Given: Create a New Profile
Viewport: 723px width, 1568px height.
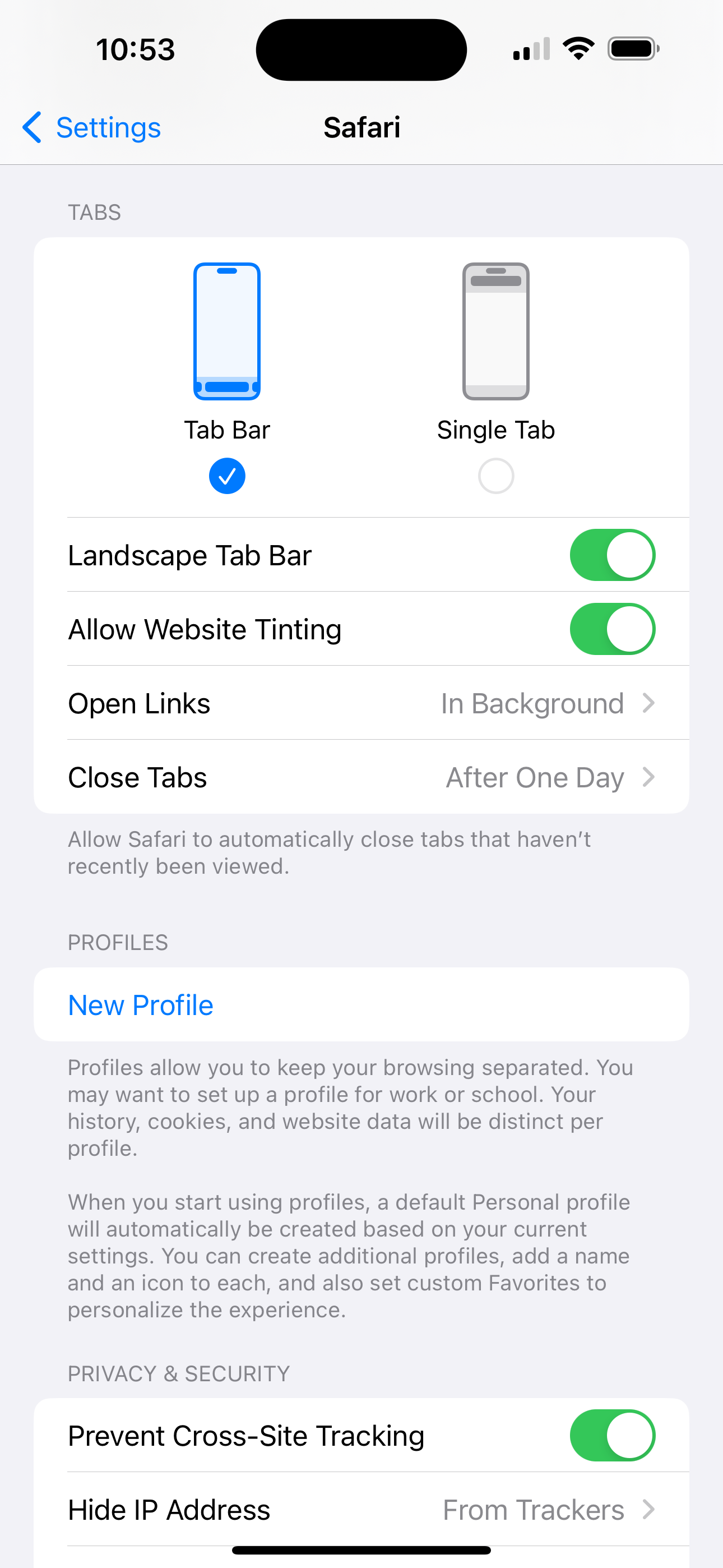Looking at the screenshot, I should tap(141, 1005).
